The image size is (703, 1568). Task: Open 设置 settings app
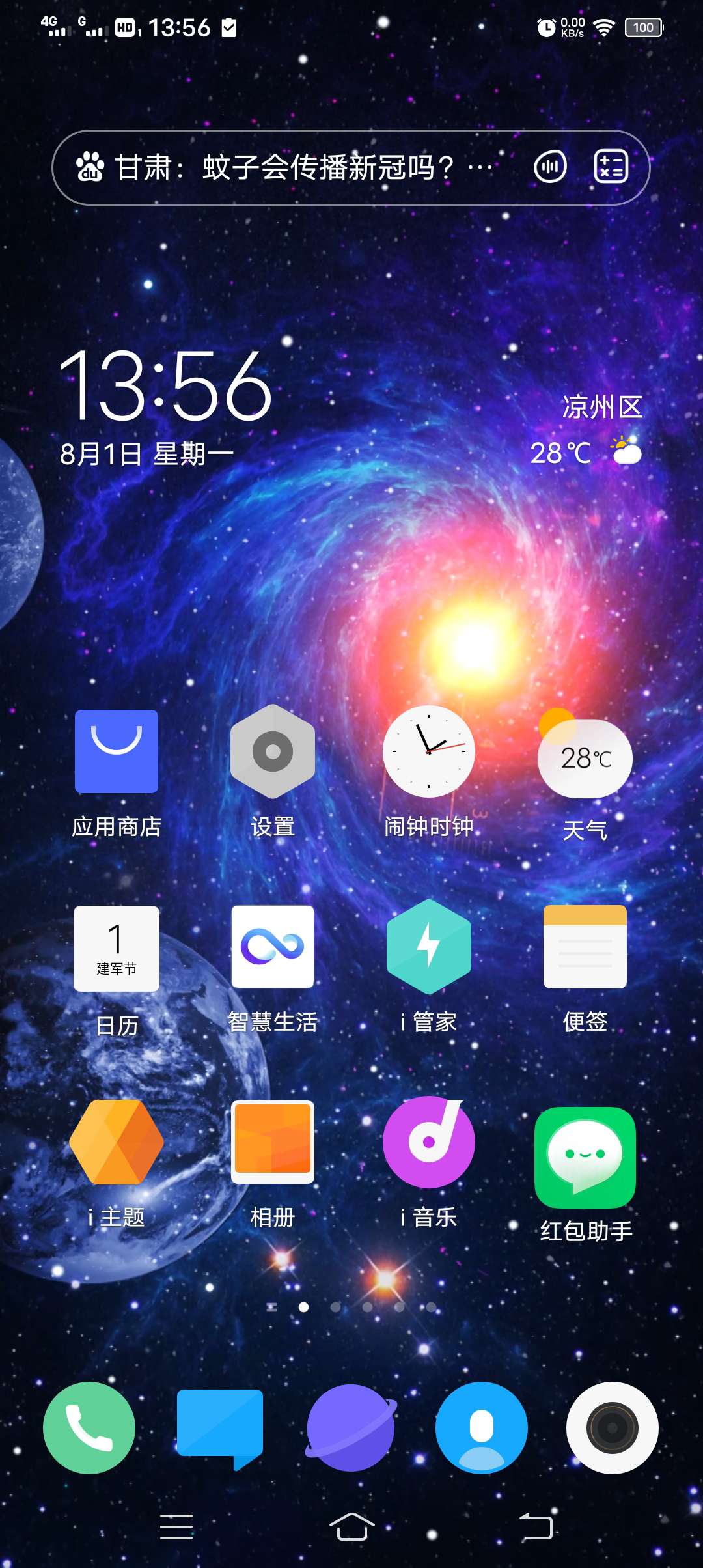(x=273, y=752)
